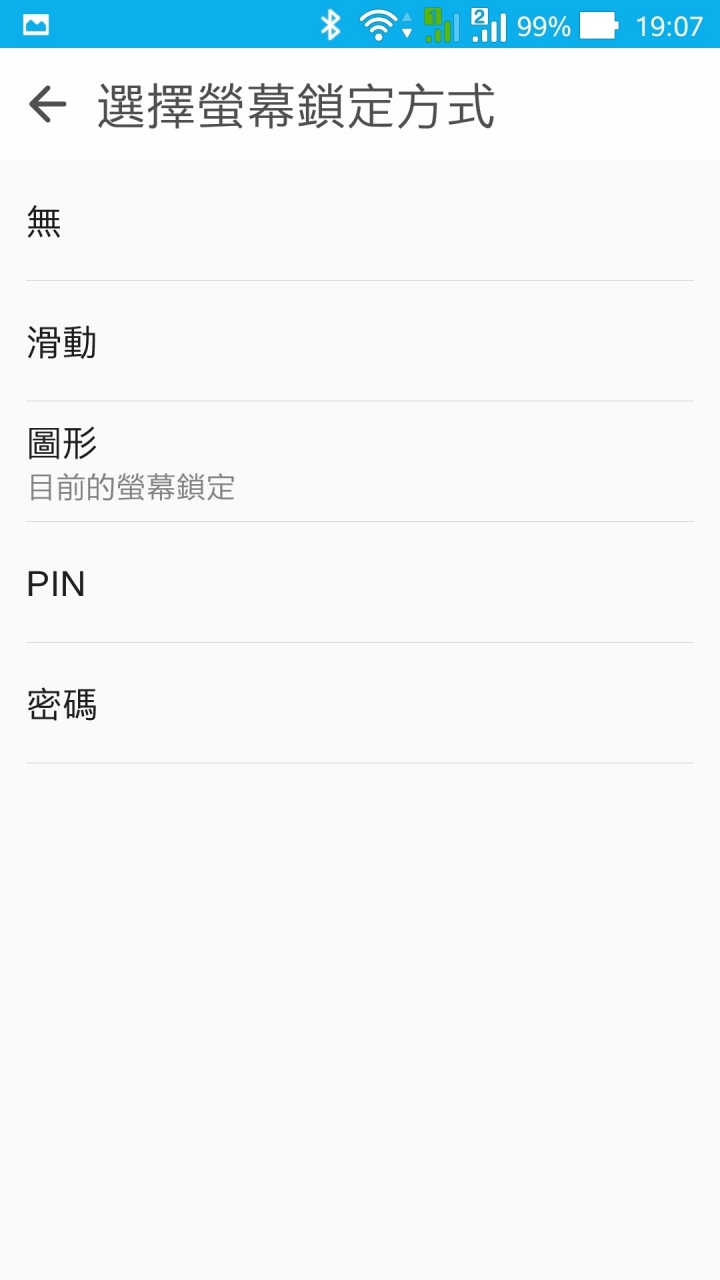The width and height of the screenshot is (720, 1280).
Task: Go back using the top-left arrow
Action: click(x=47, y=104)
